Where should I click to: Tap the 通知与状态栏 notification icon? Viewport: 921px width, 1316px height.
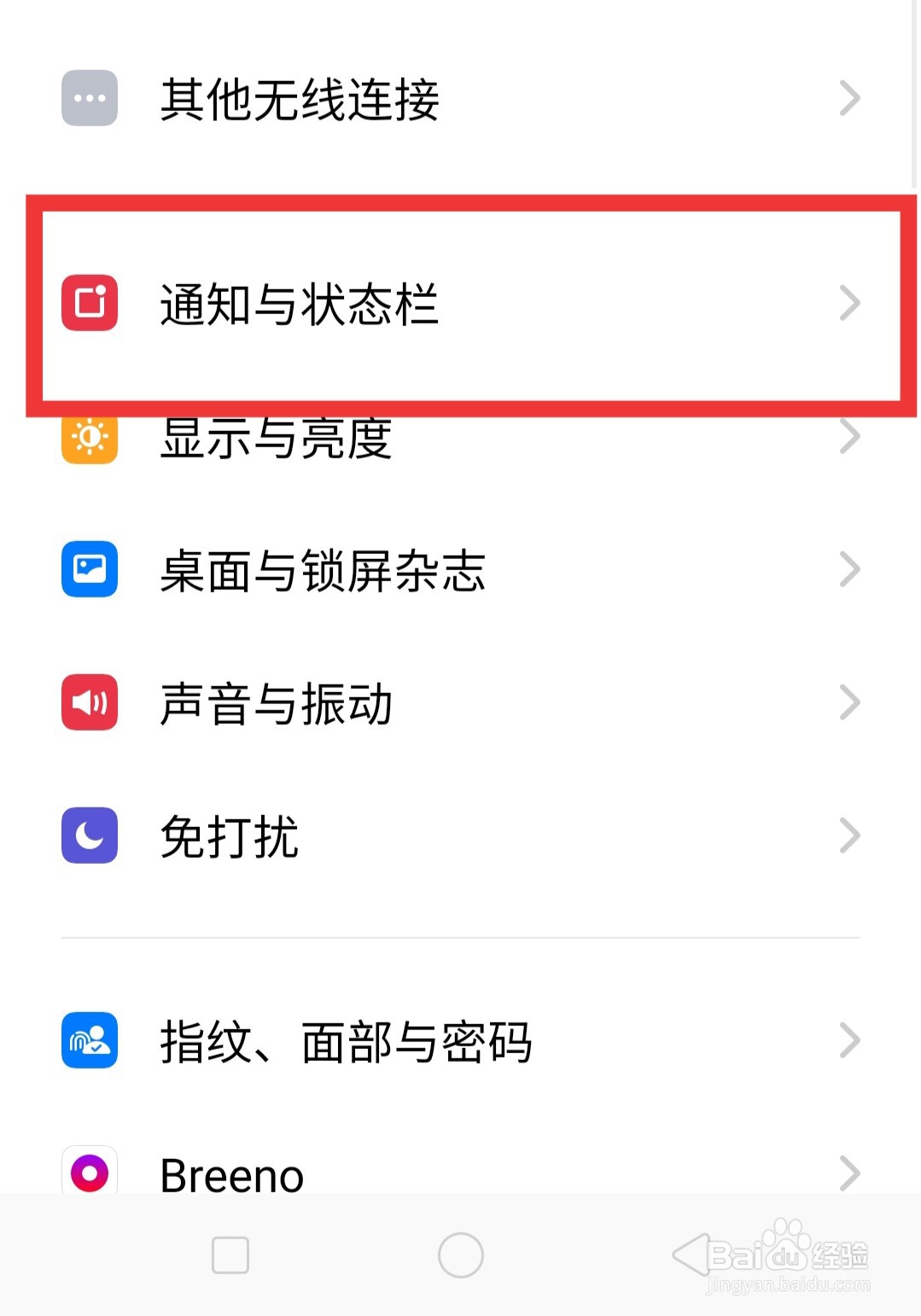pyautogui.click(x=88, y=300)
